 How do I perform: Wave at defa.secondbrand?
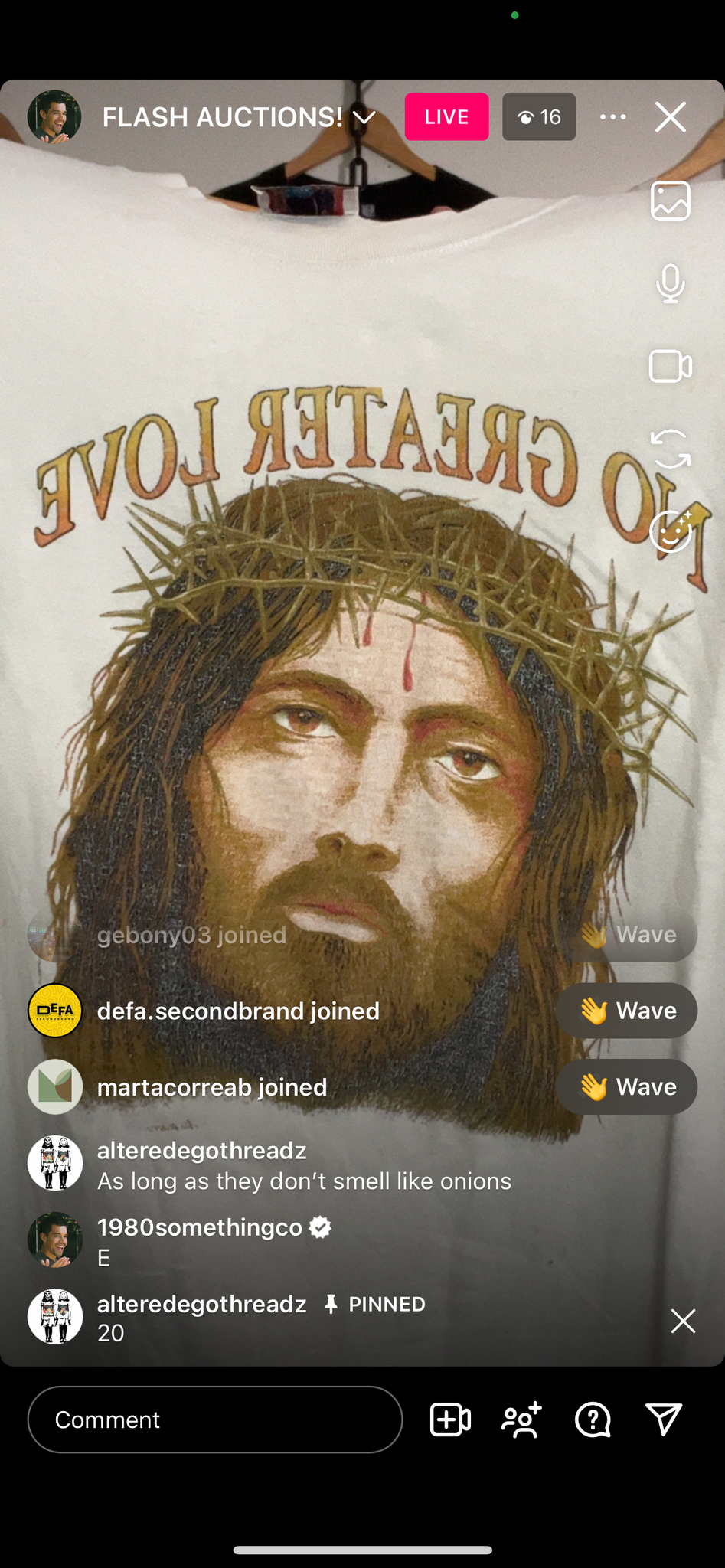coord(626,1011)
